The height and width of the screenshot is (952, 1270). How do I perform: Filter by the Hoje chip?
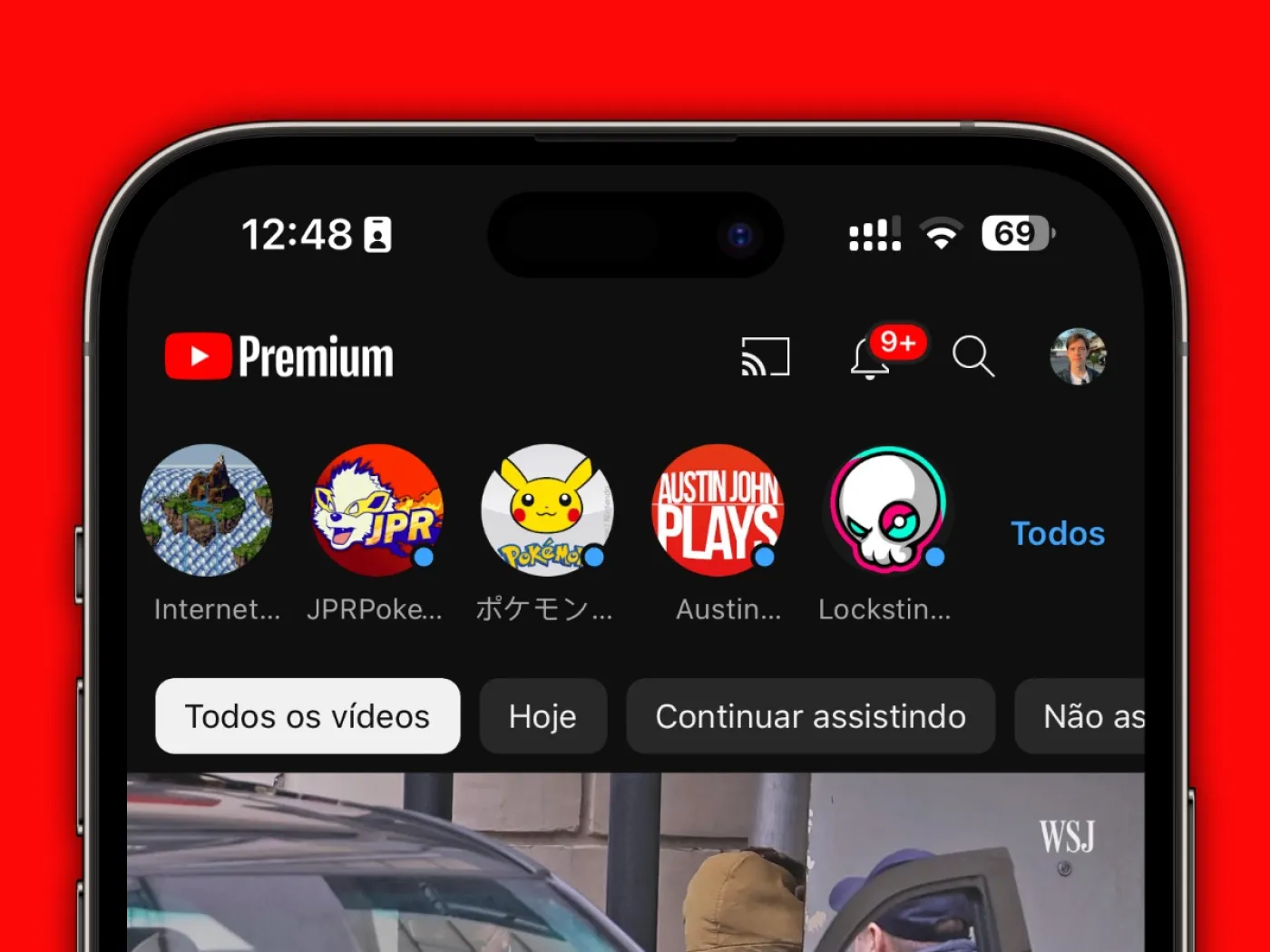(x=542, y=716)
